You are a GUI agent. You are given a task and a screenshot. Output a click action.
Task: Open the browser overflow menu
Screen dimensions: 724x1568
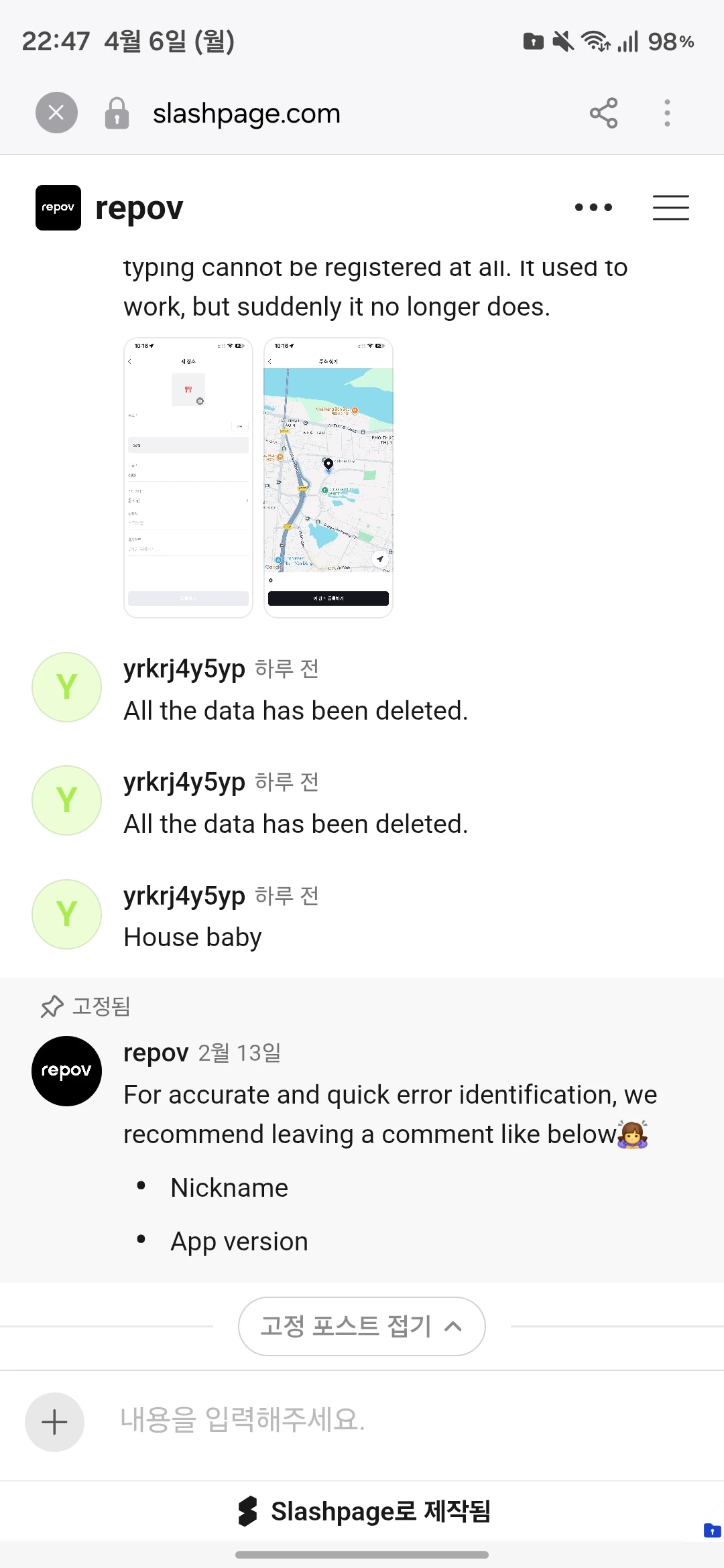pos(667,113)
